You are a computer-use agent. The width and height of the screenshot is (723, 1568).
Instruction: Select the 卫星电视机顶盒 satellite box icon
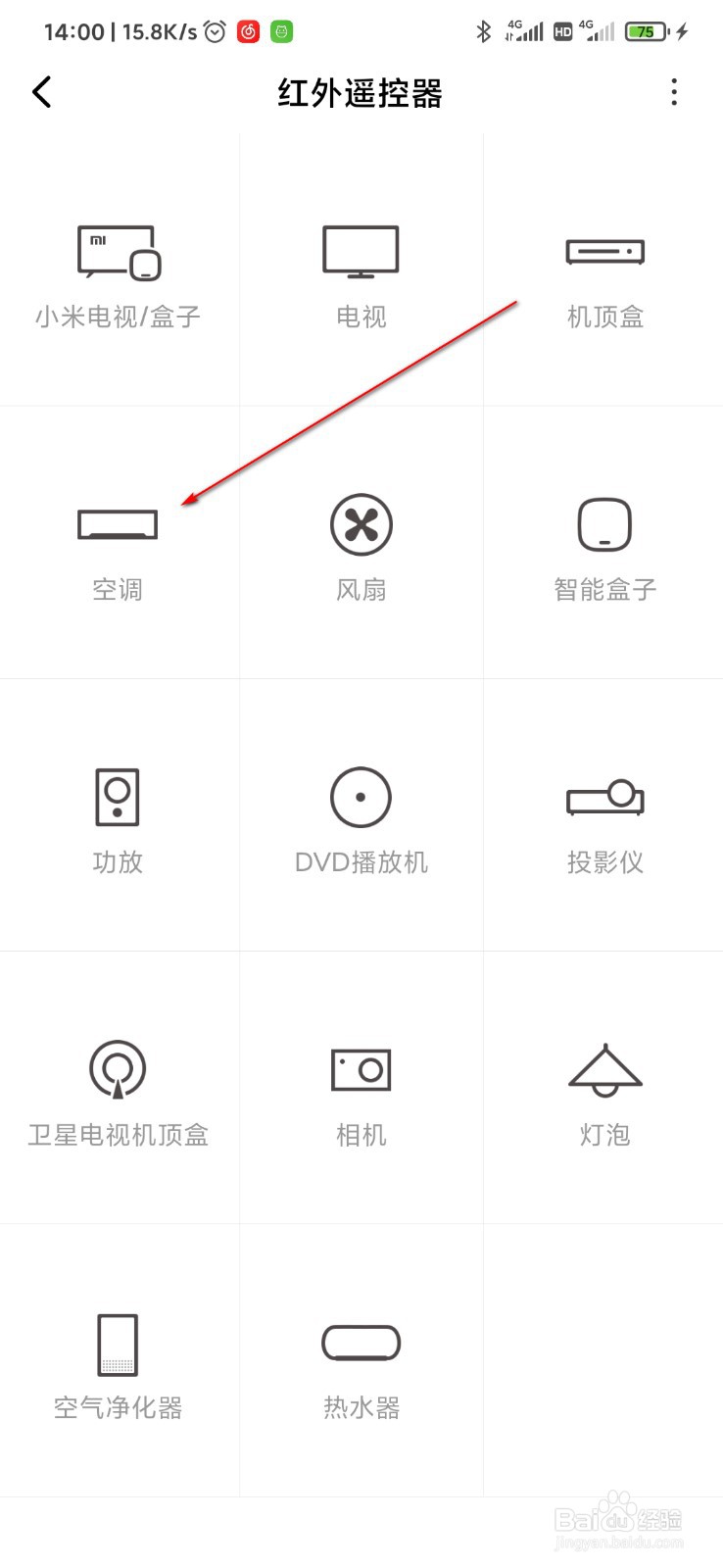pos(117,1091)
